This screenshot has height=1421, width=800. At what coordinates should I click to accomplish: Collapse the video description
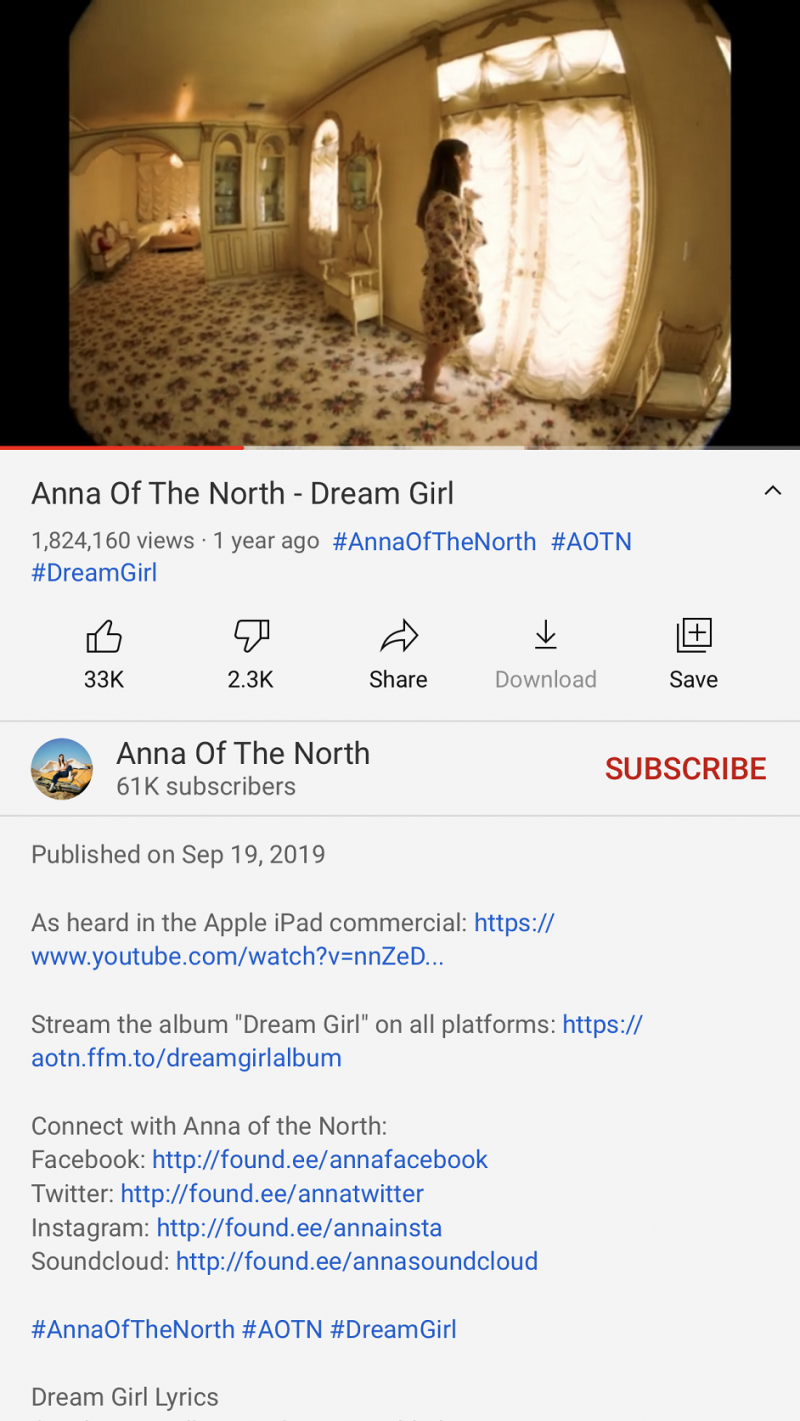click(772, 491)
